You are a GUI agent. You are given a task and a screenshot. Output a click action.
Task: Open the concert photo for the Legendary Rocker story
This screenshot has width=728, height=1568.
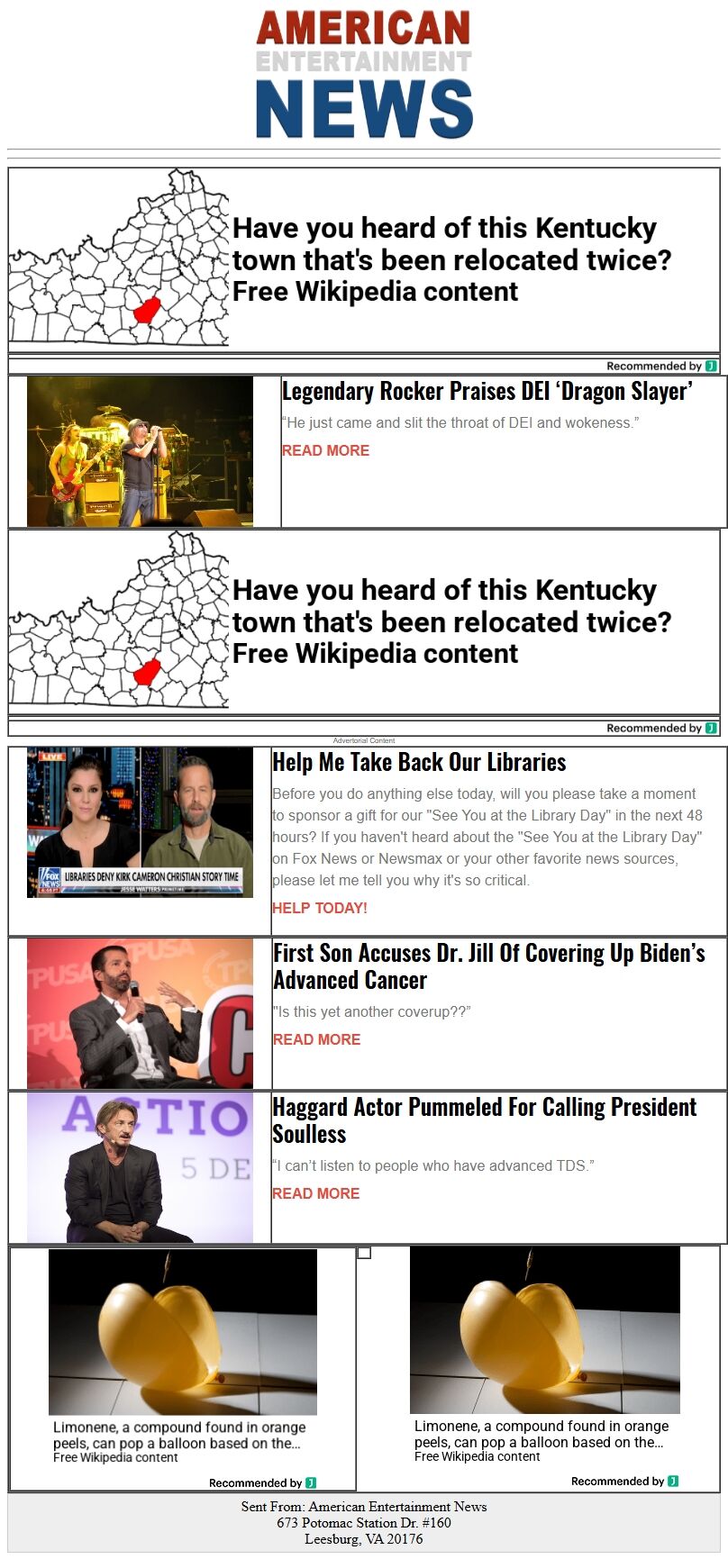(140, 451)
